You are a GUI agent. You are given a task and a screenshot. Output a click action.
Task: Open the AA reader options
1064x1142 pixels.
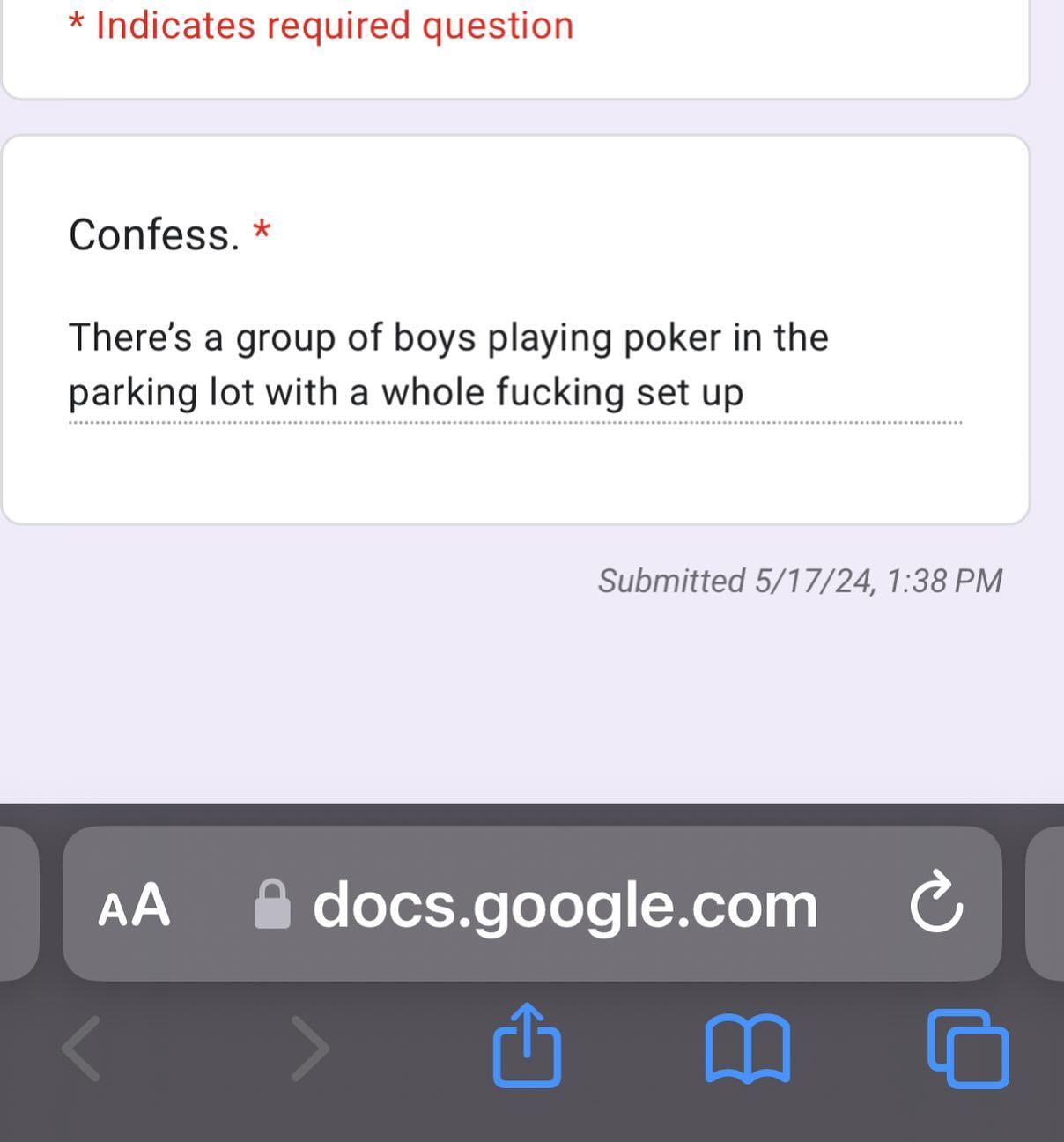click(134, 905)
